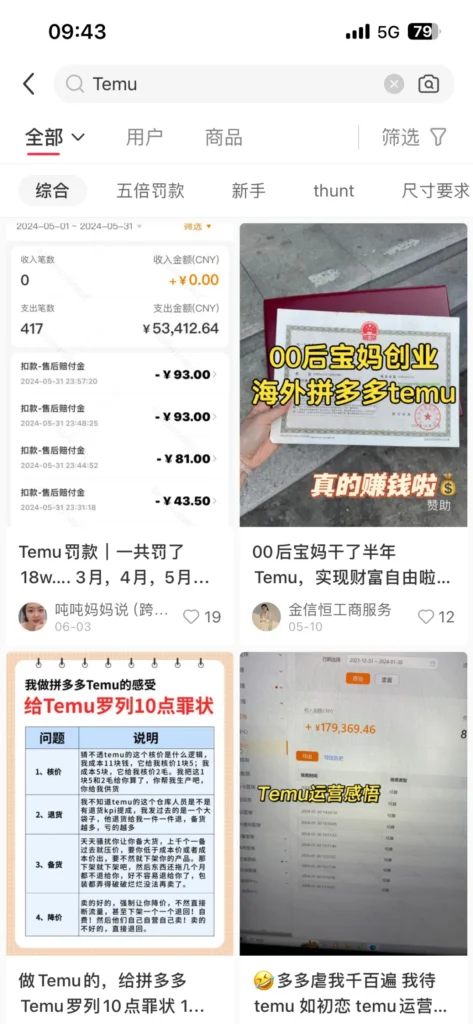Select the 综合 chip

tap(52, 191)
